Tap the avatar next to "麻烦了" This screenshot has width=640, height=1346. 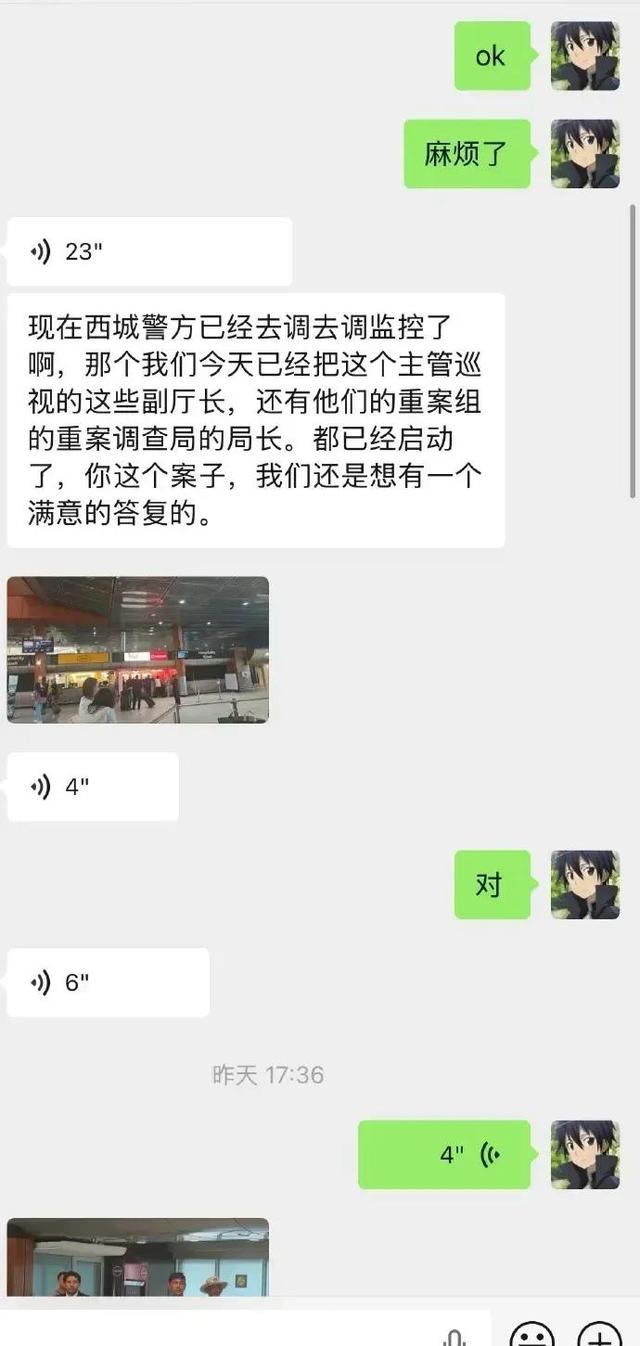click(x=585, y=154)
